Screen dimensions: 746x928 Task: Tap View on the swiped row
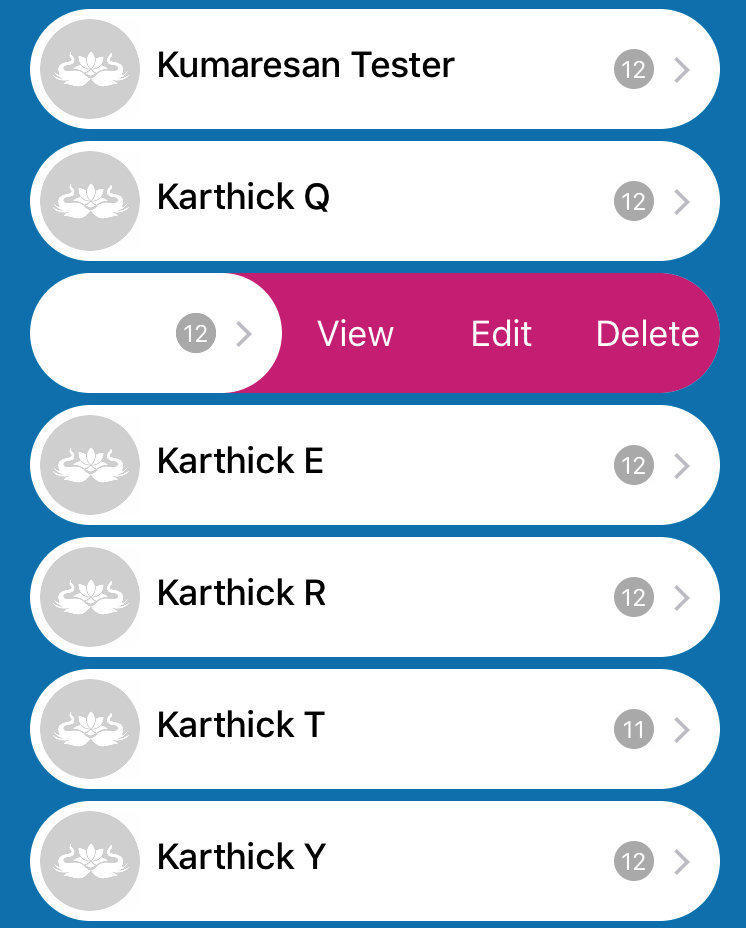click(355, 334)
